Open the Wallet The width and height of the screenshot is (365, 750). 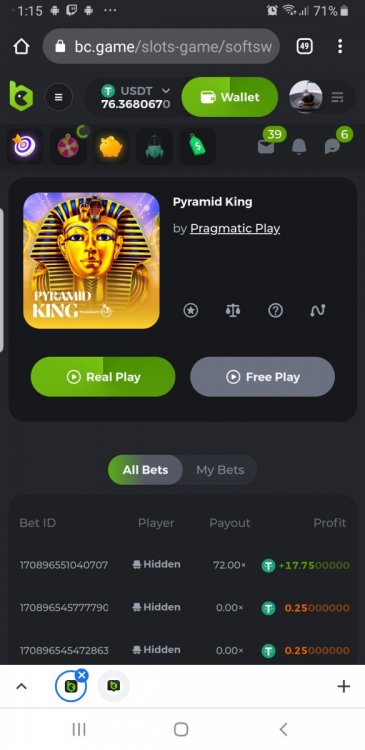click(x=230, y=97)
